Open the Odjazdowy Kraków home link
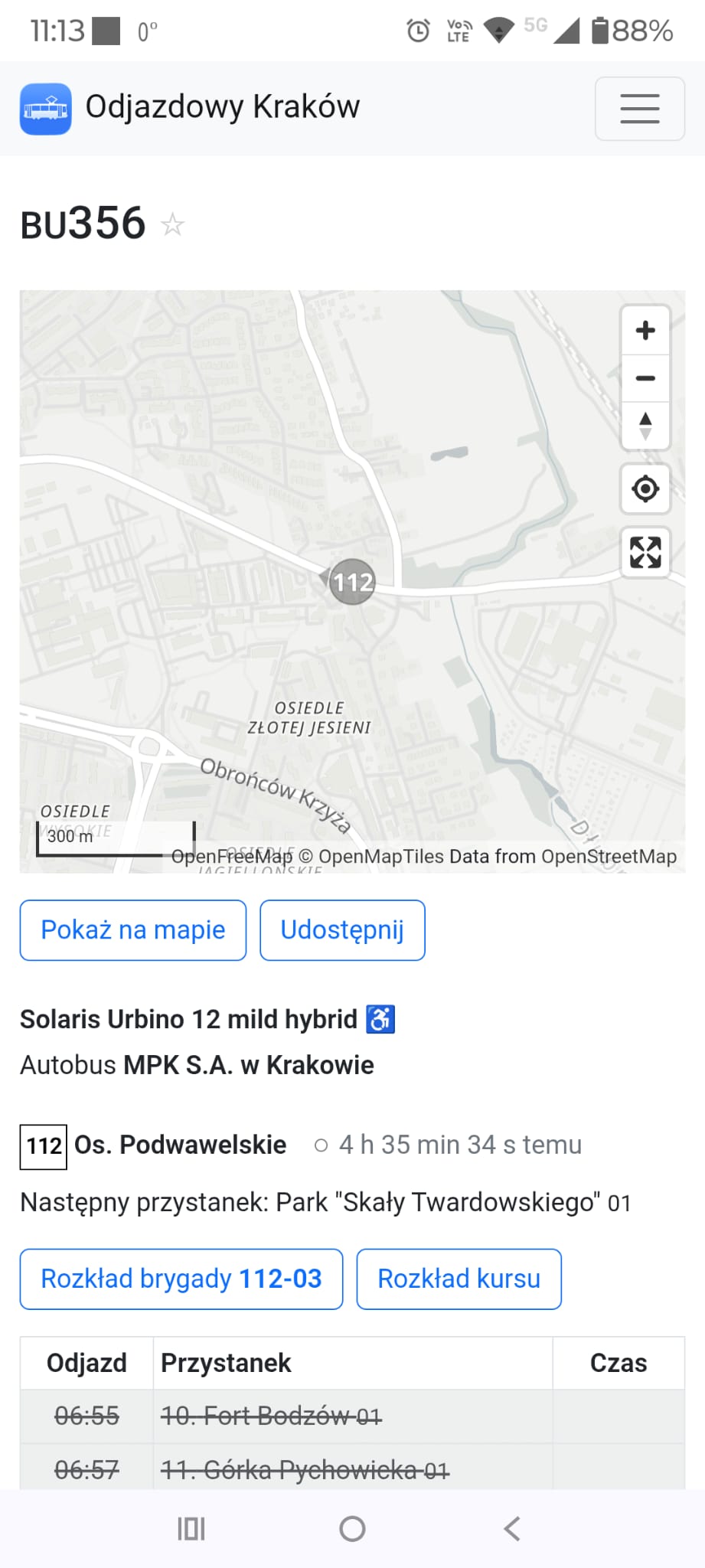This screenshot has width=705, height=1568. (190, 108)
